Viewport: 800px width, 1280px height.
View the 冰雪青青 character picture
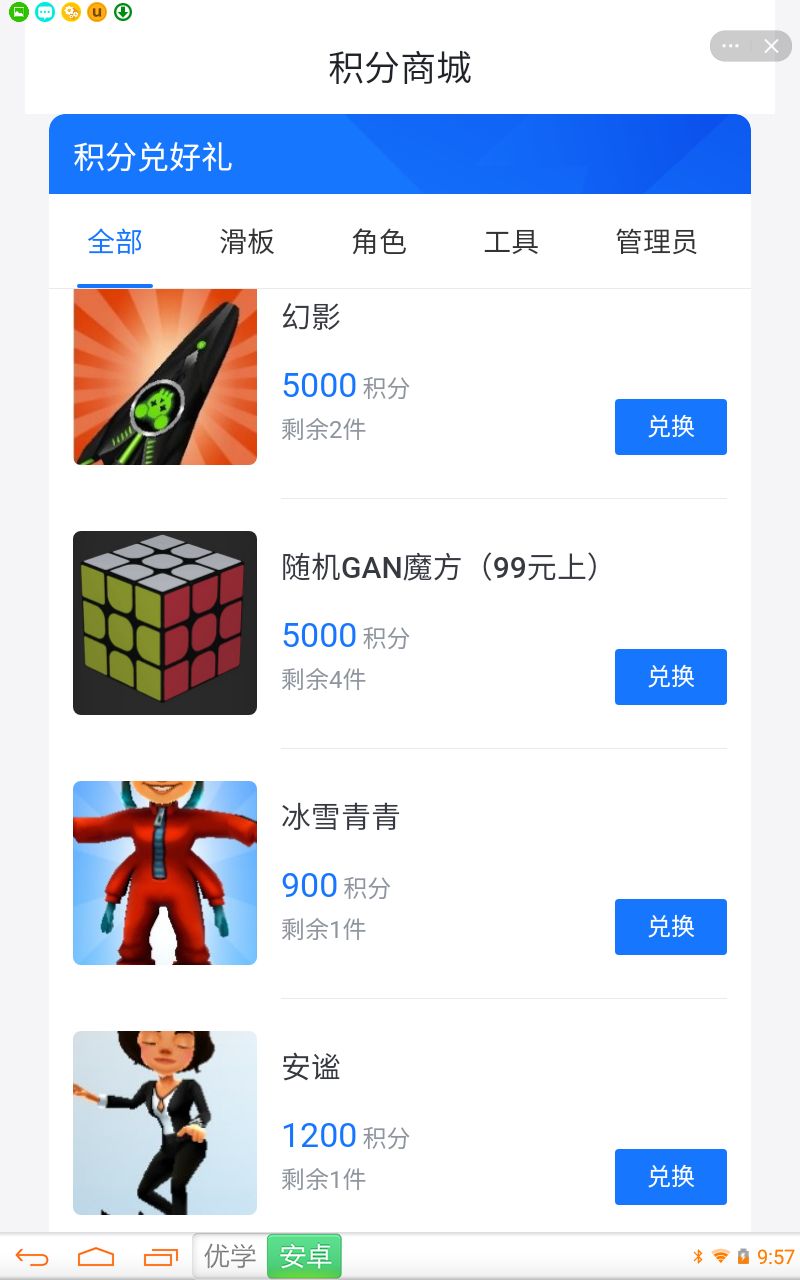click(x=165, y=873)
